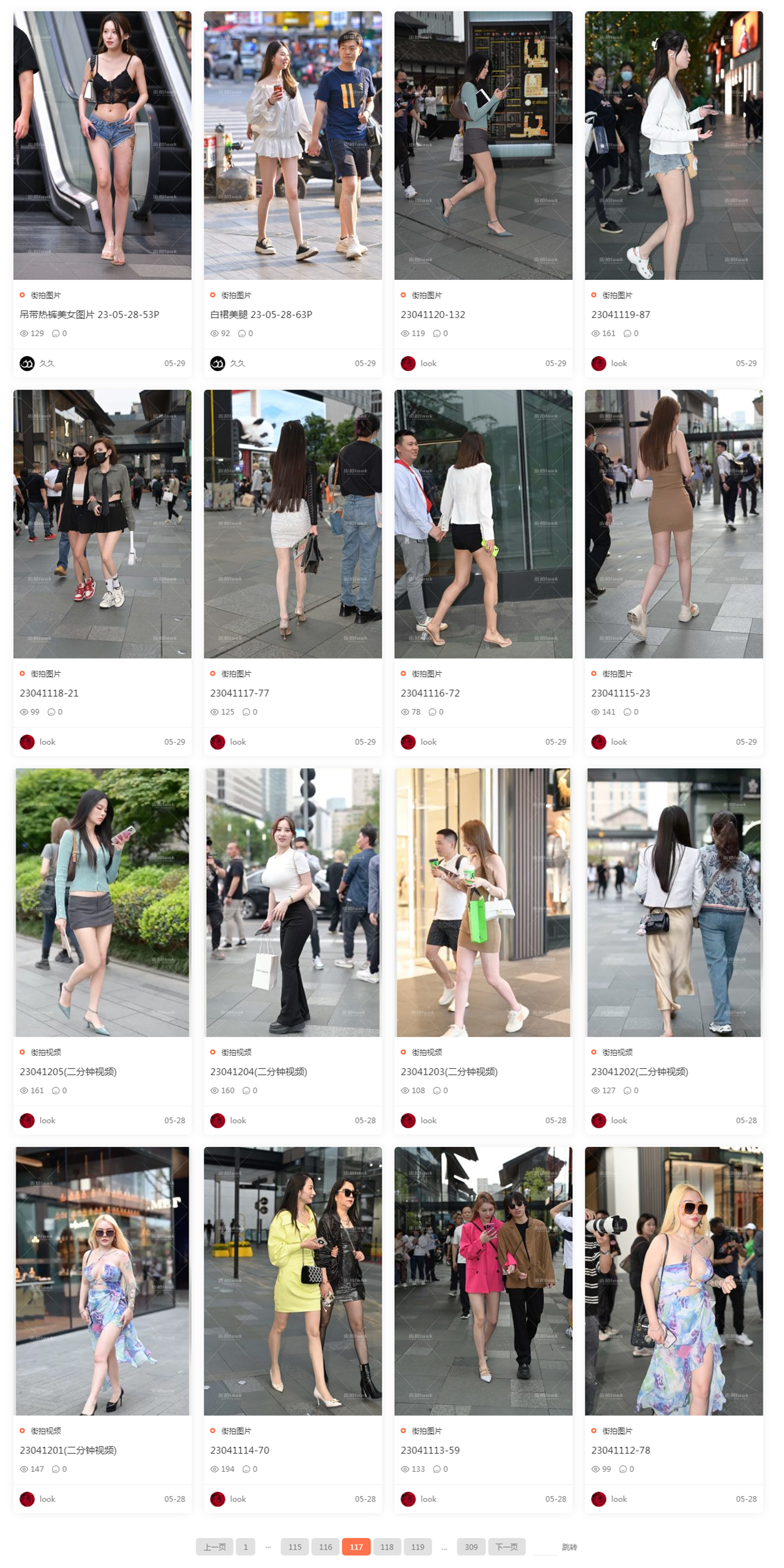Open the card titled 23041114-70
The height and width of the screenshot is (1568, 784).
pyautogui.click(x=240, y=1450)
